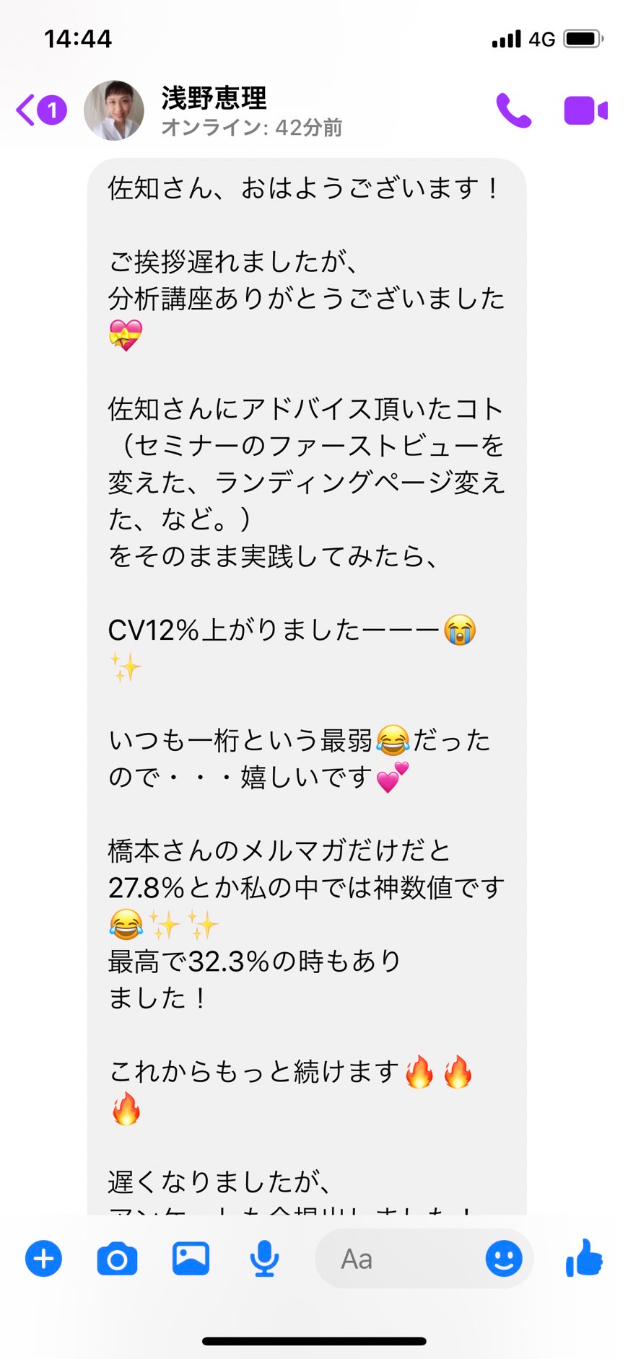
Task: Send a thumbs-up like
Action: [584, 1258]
